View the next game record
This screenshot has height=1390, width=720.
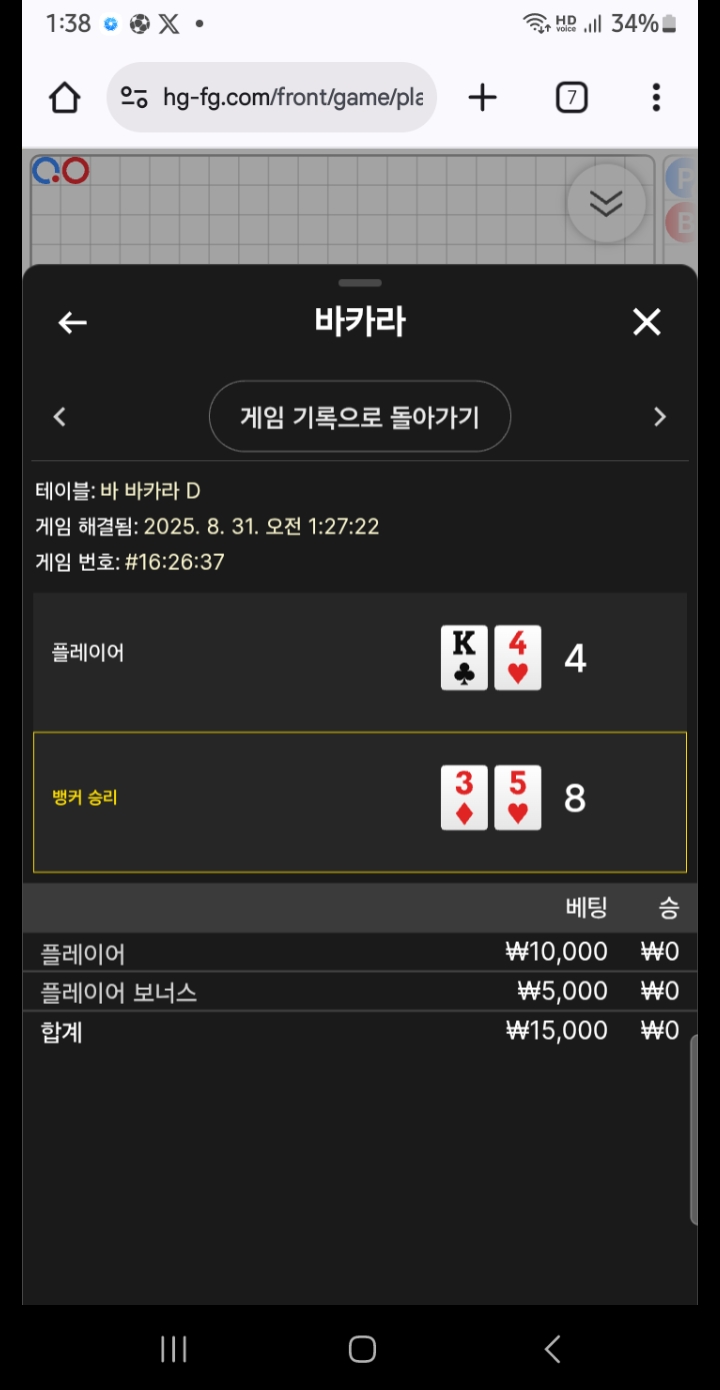click(x=660, y=417)
